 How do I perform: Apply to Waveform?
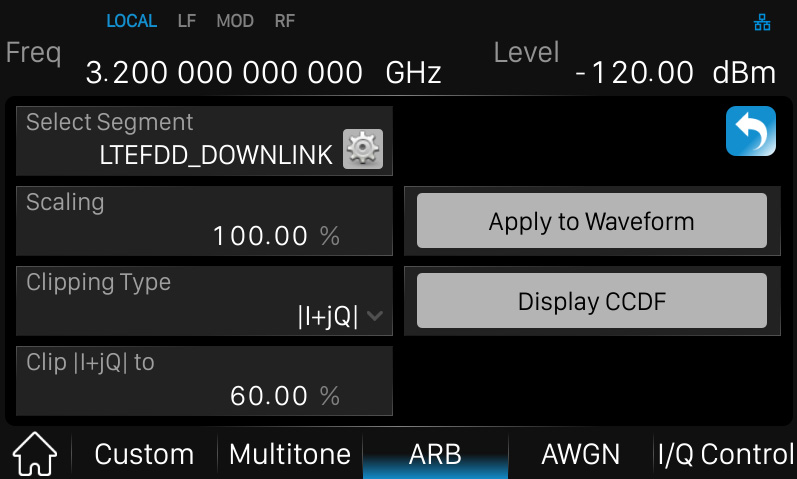click(x=591, y=221)
